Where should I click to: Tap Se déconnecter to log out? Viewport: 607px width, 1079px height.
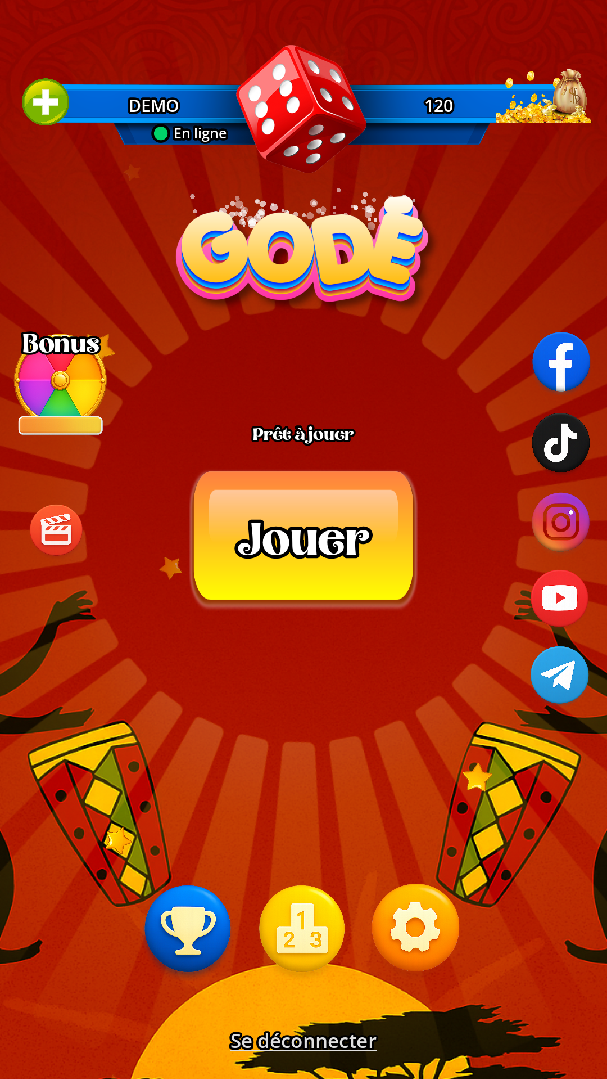(303, 1041)
